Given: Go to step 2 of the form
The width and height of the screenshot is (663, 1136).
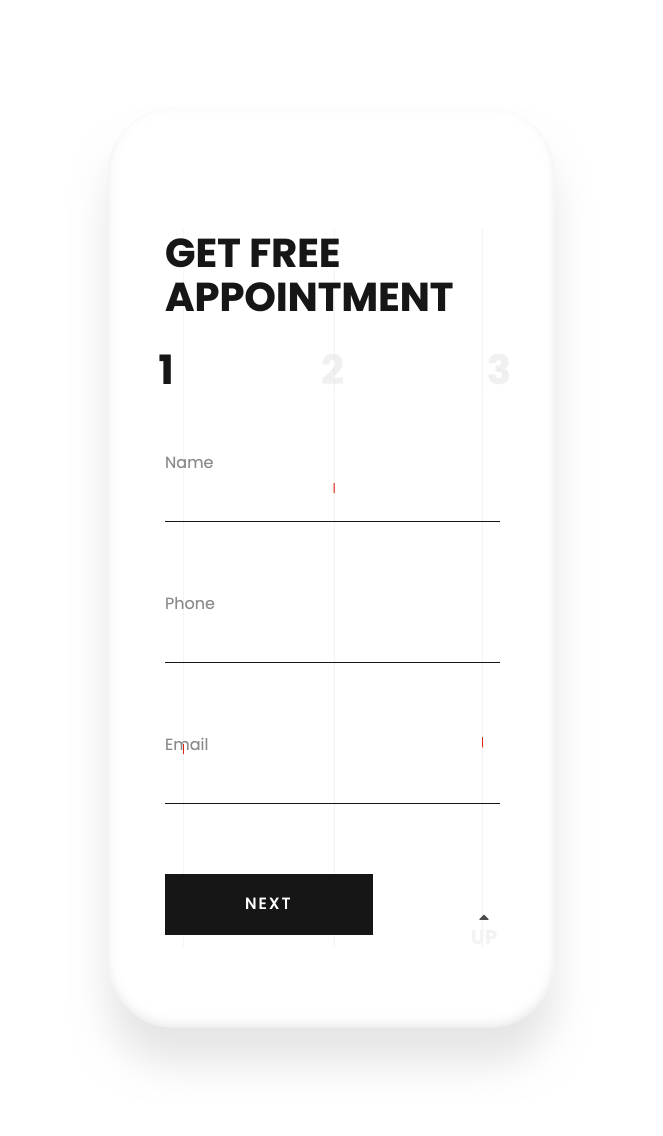Looking at the screenshot, I should 333,371.
